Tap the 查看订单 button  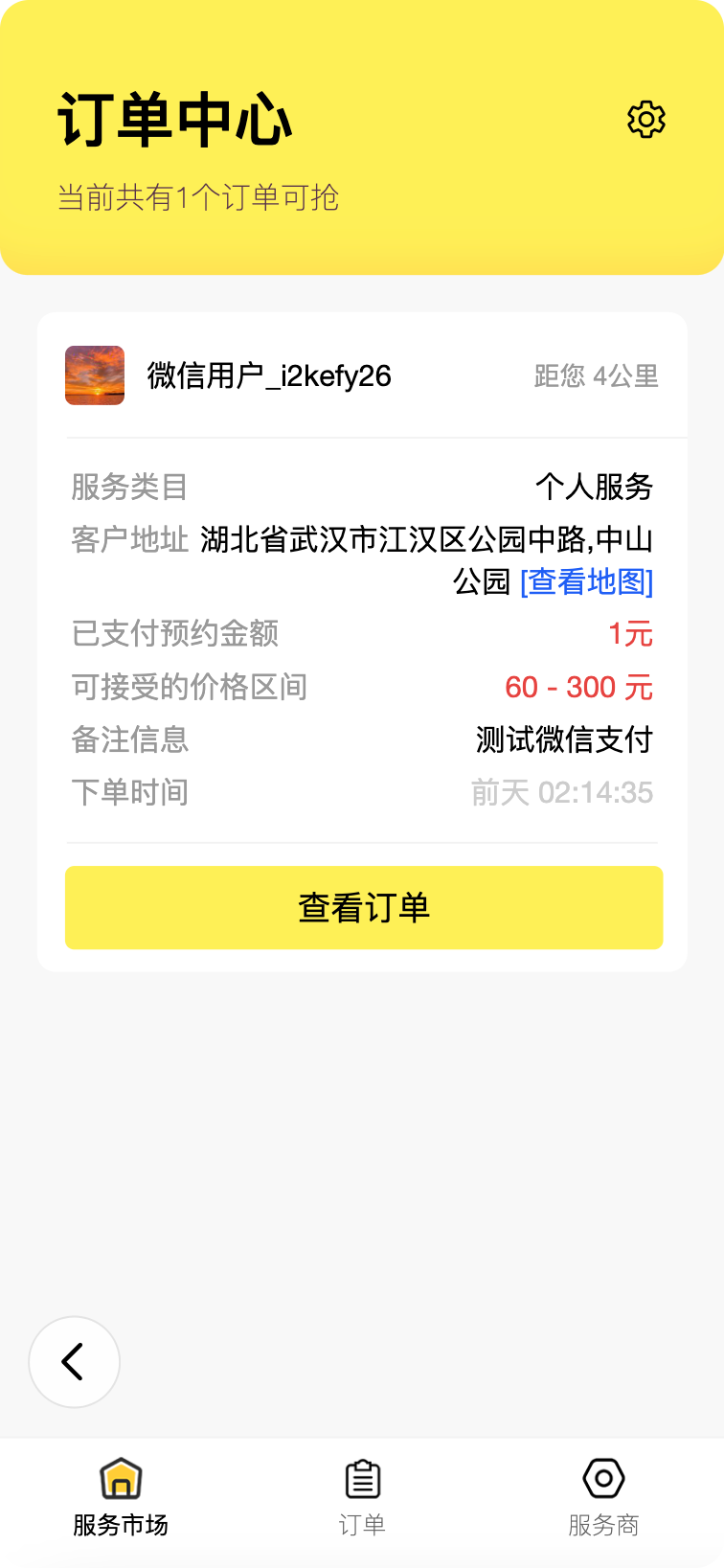point(364,907)
